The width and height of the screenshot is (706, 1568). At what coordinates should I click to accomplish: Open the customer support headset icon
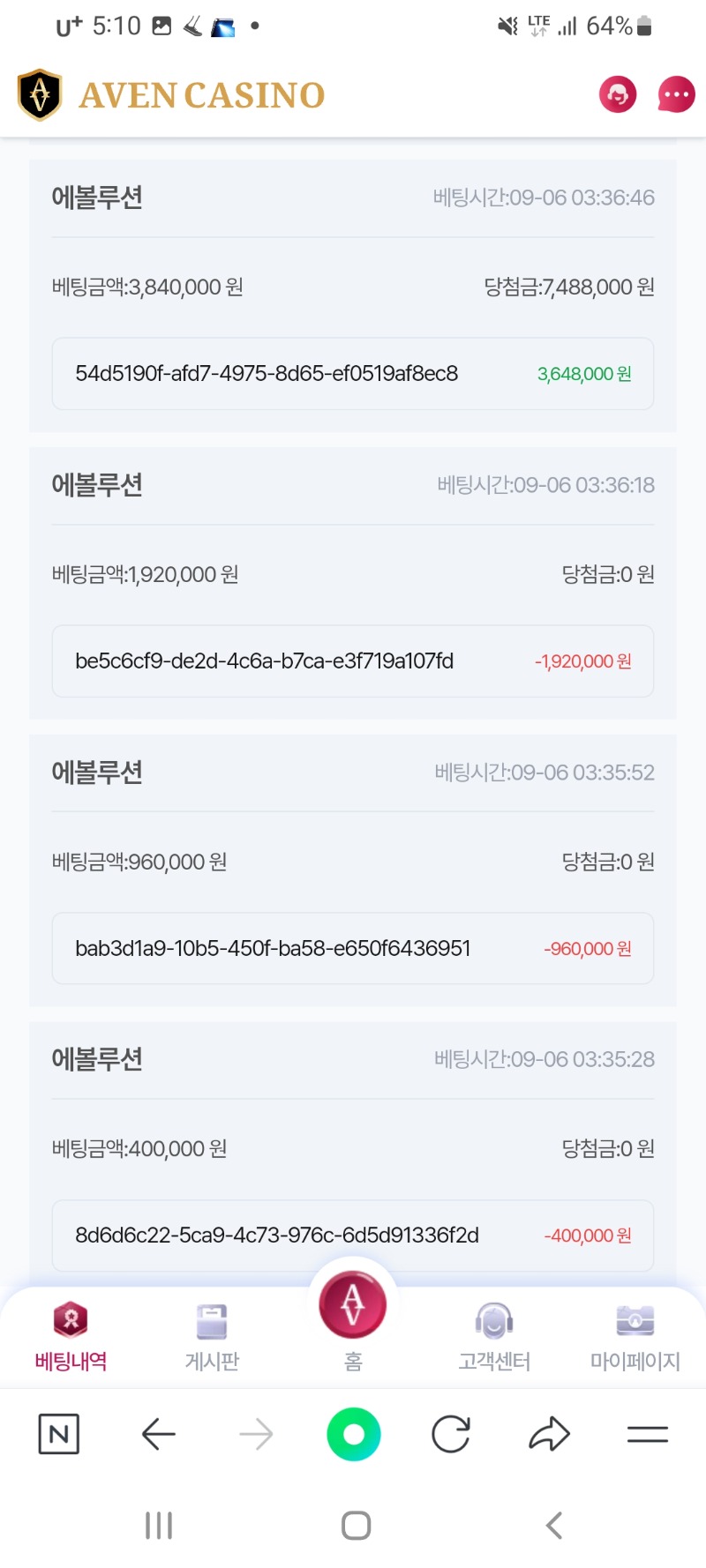click(x=618, y=94)
